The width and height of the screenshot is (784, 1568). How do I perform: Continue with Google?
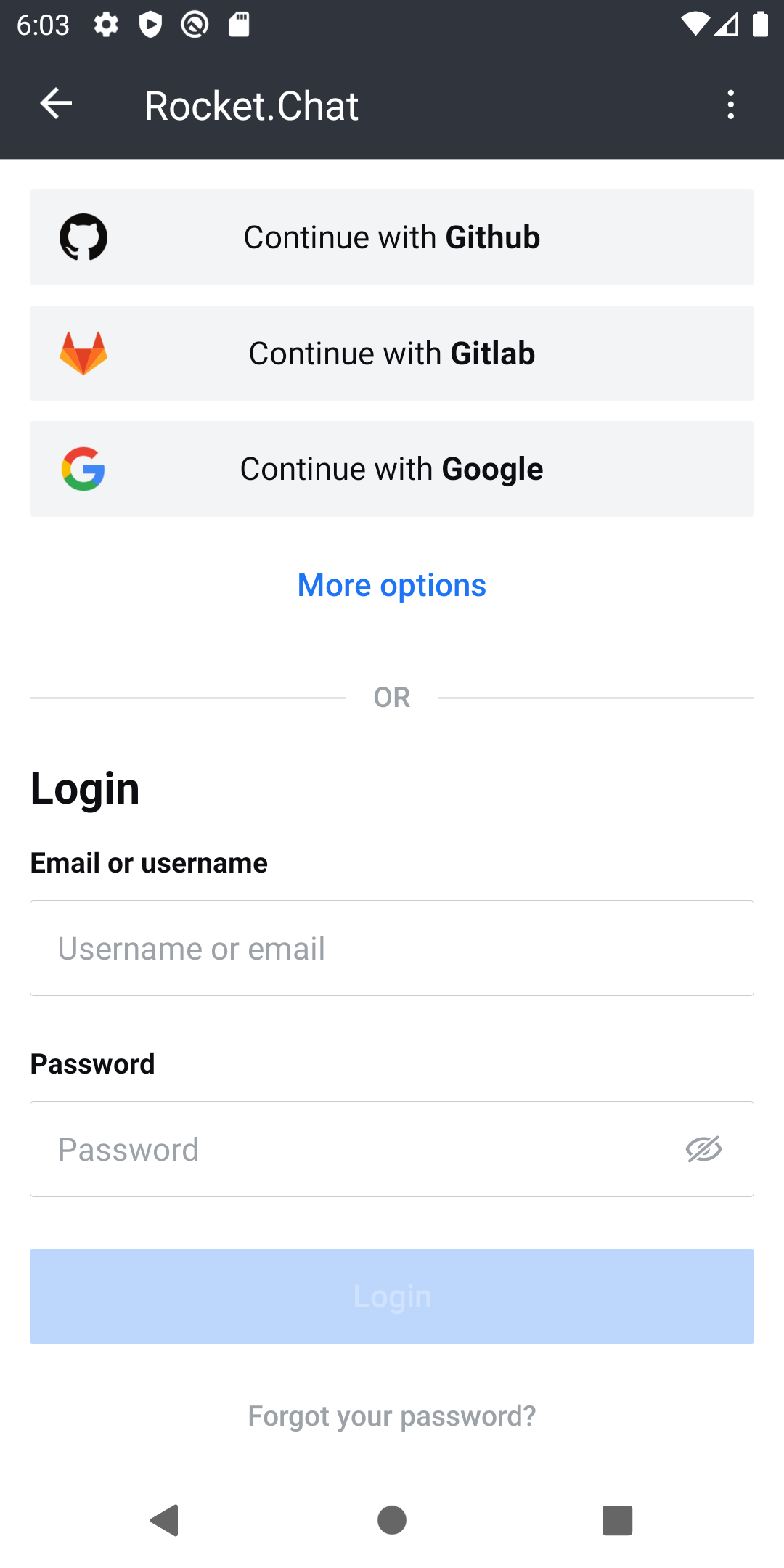pos(392,469)
